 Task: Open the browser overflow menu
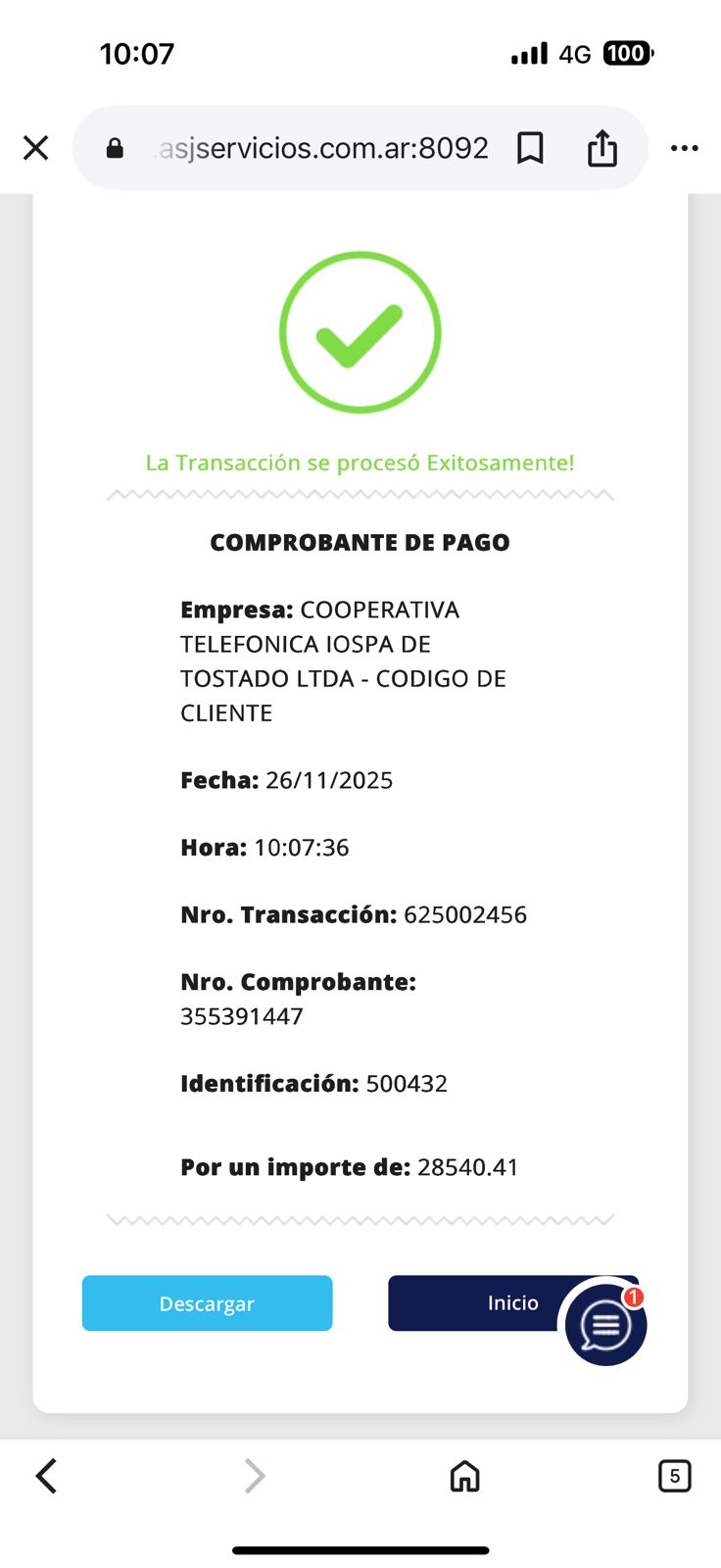point(684,148)
